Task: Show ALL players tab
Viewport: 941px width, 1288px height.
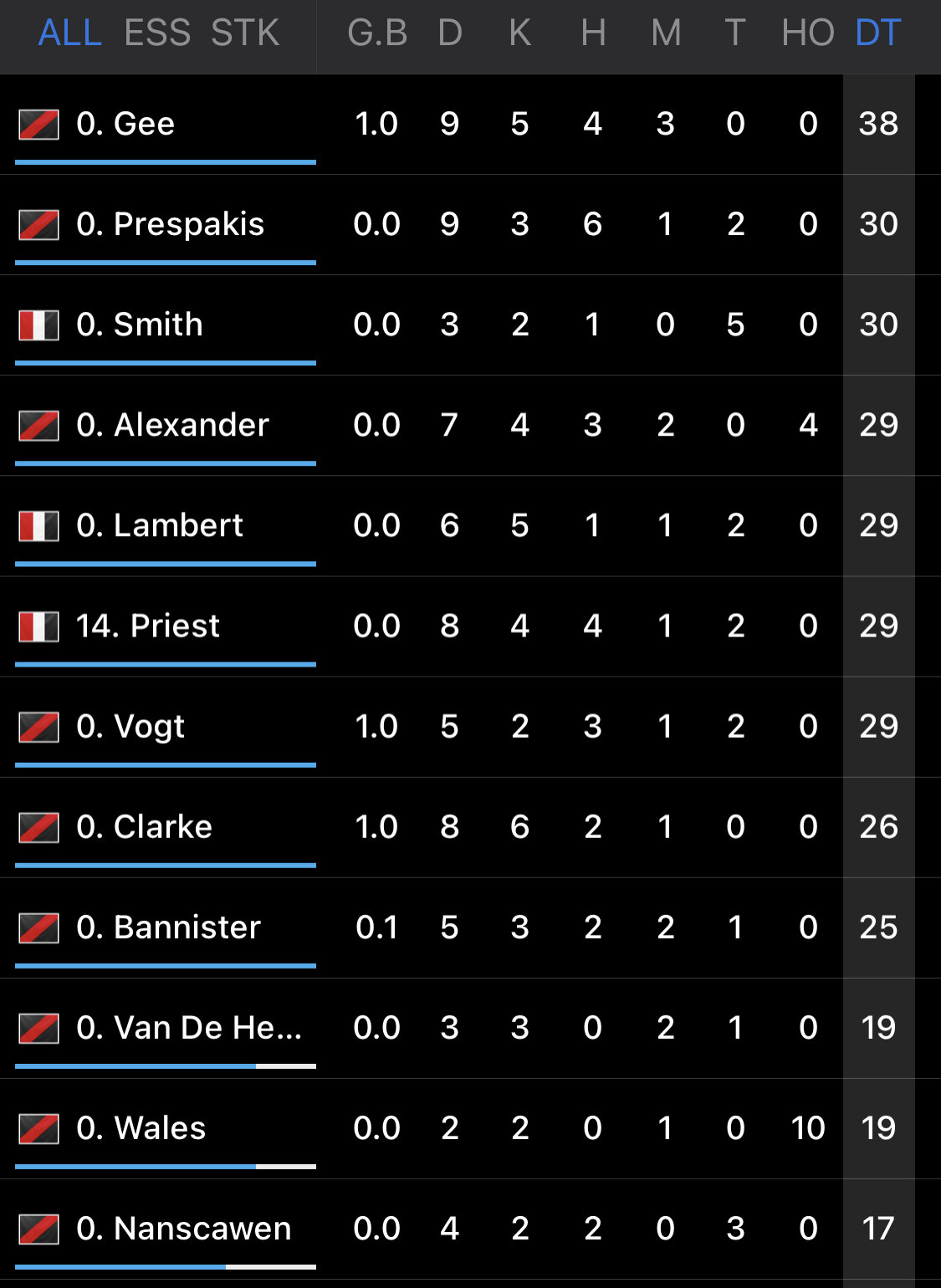Action: click(x=70, y=33)
